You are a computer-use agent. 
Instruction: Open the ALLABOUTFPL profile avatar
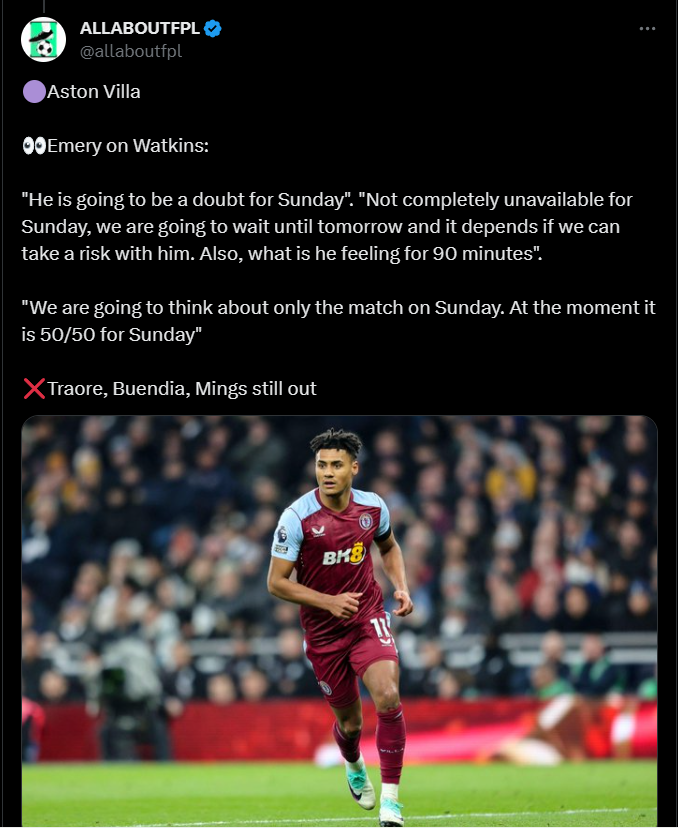(43, 39)
